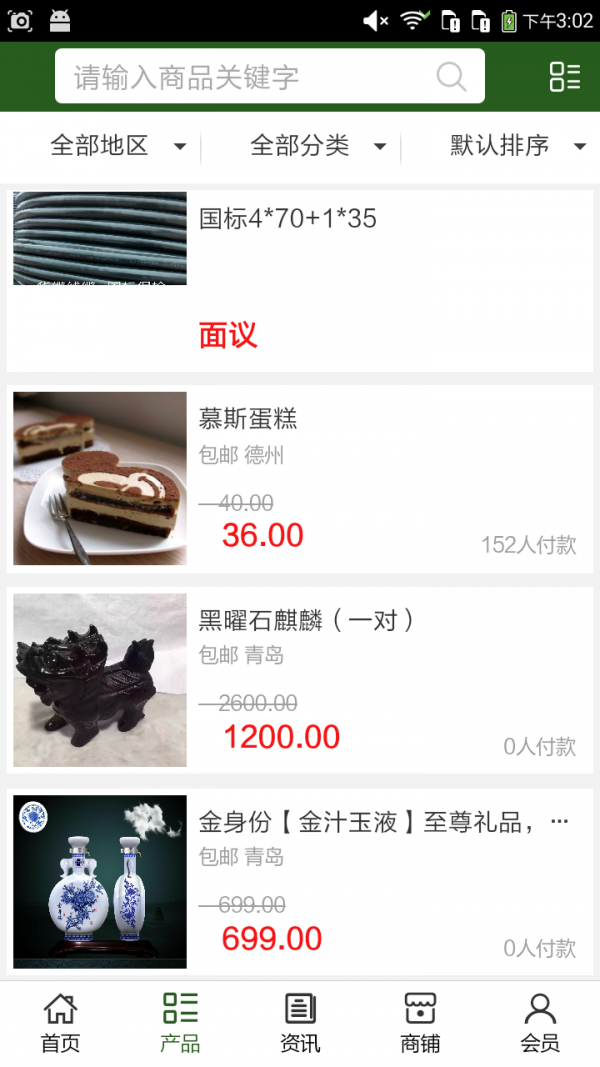Open the 商铺 shops tab
600x1067 pixels.
tap(420, 1023)
